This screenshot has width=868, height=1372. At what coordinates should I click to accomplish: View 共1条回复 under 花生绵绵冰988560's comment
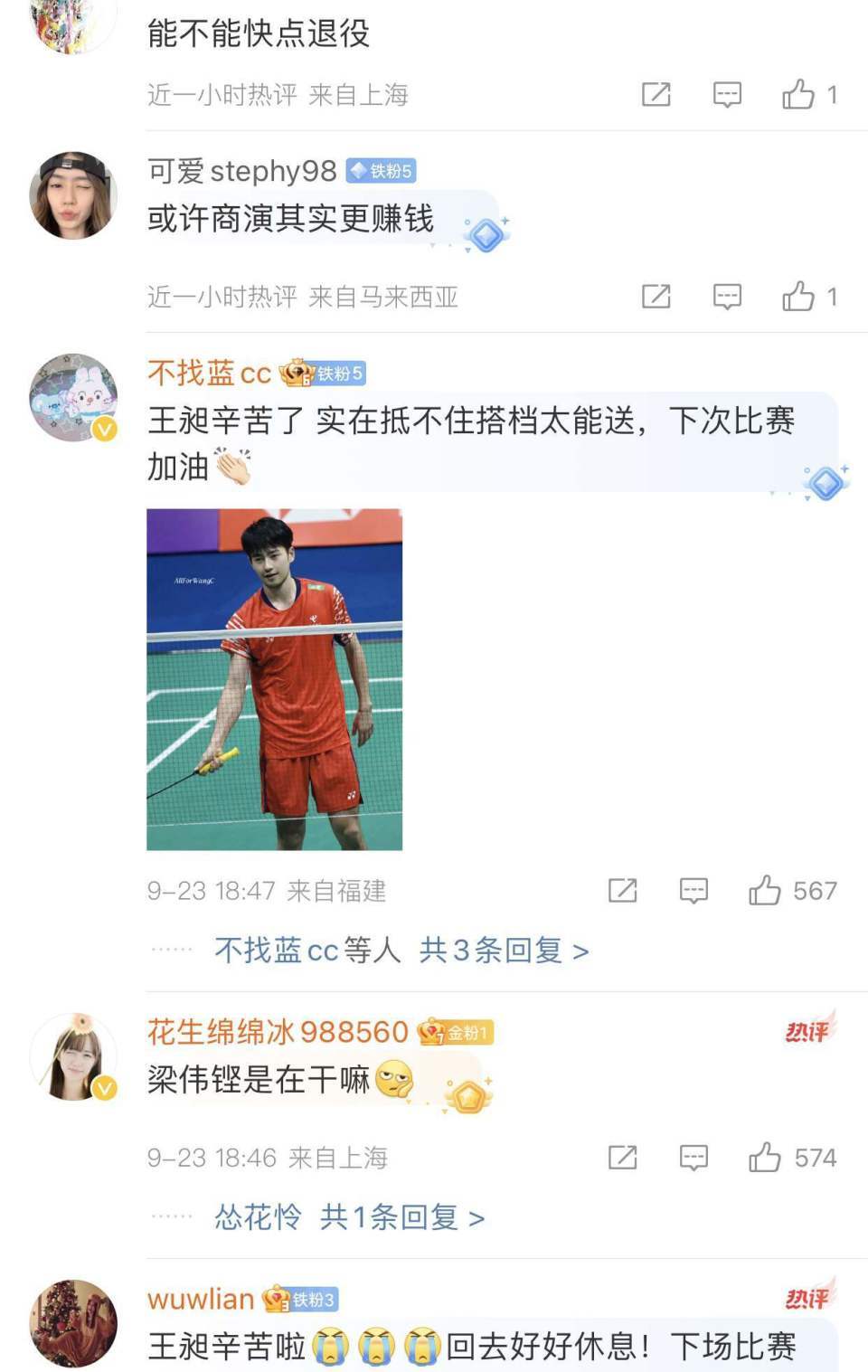(401, 1217)
